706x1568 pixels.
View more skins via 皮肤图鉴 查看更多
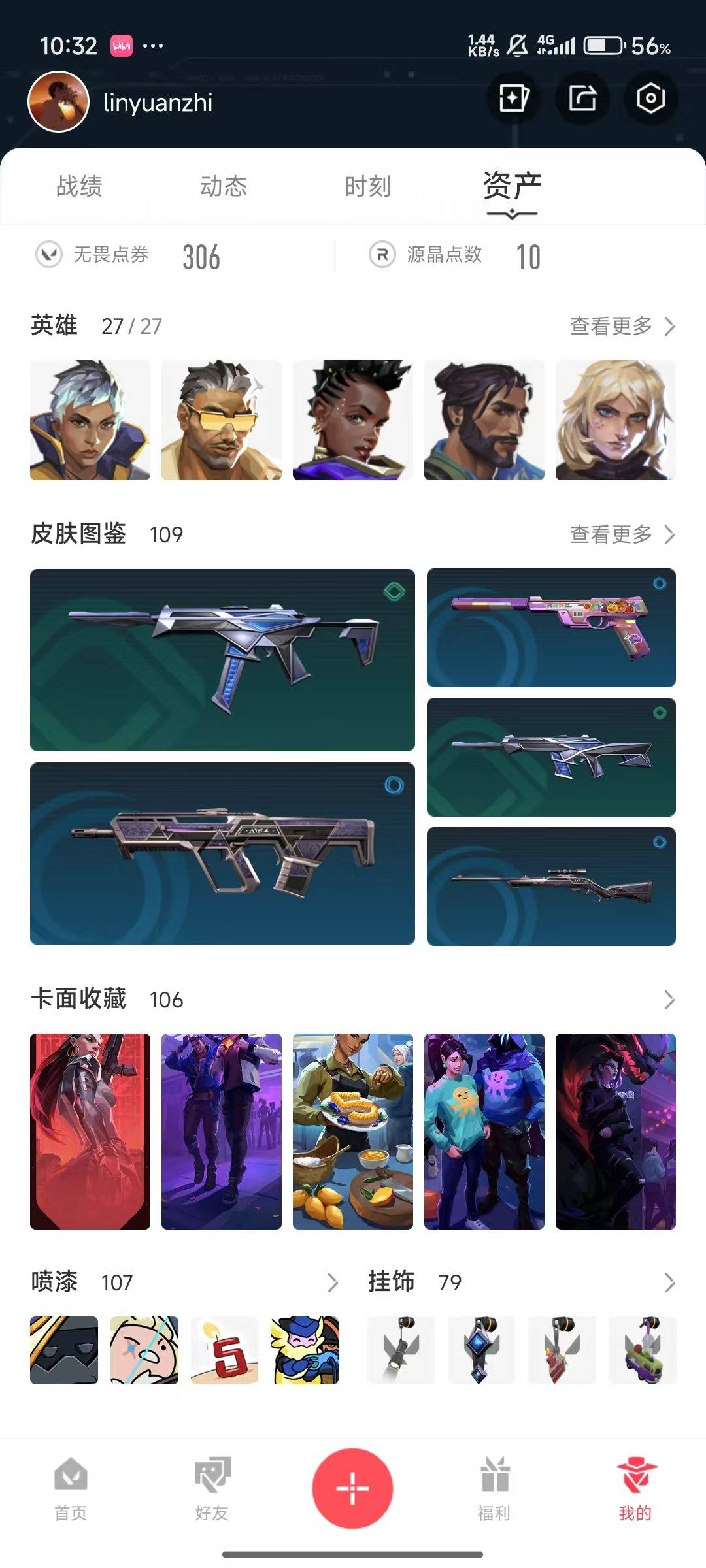click(x=622, y=534)
